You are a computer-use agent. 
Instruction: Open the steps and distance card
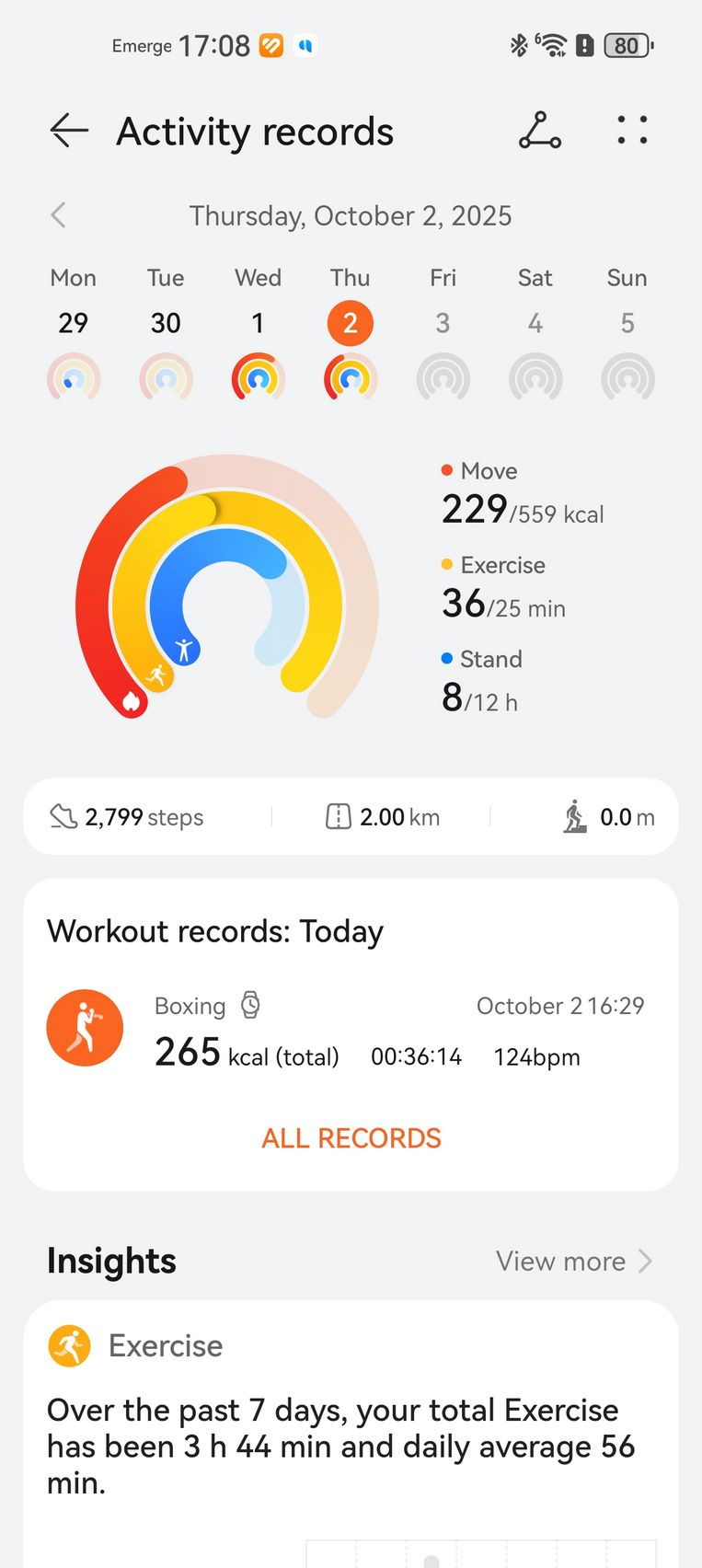(x=351, y=817)
